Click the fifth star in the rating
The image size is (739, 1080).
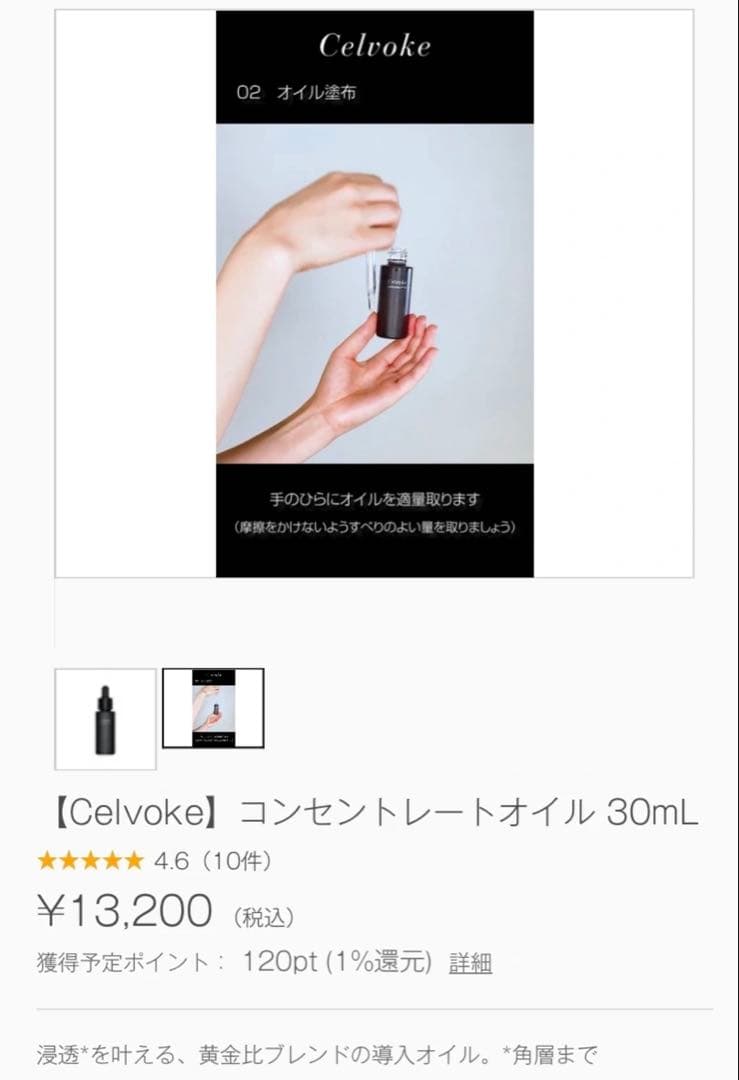tap(134, 858)
